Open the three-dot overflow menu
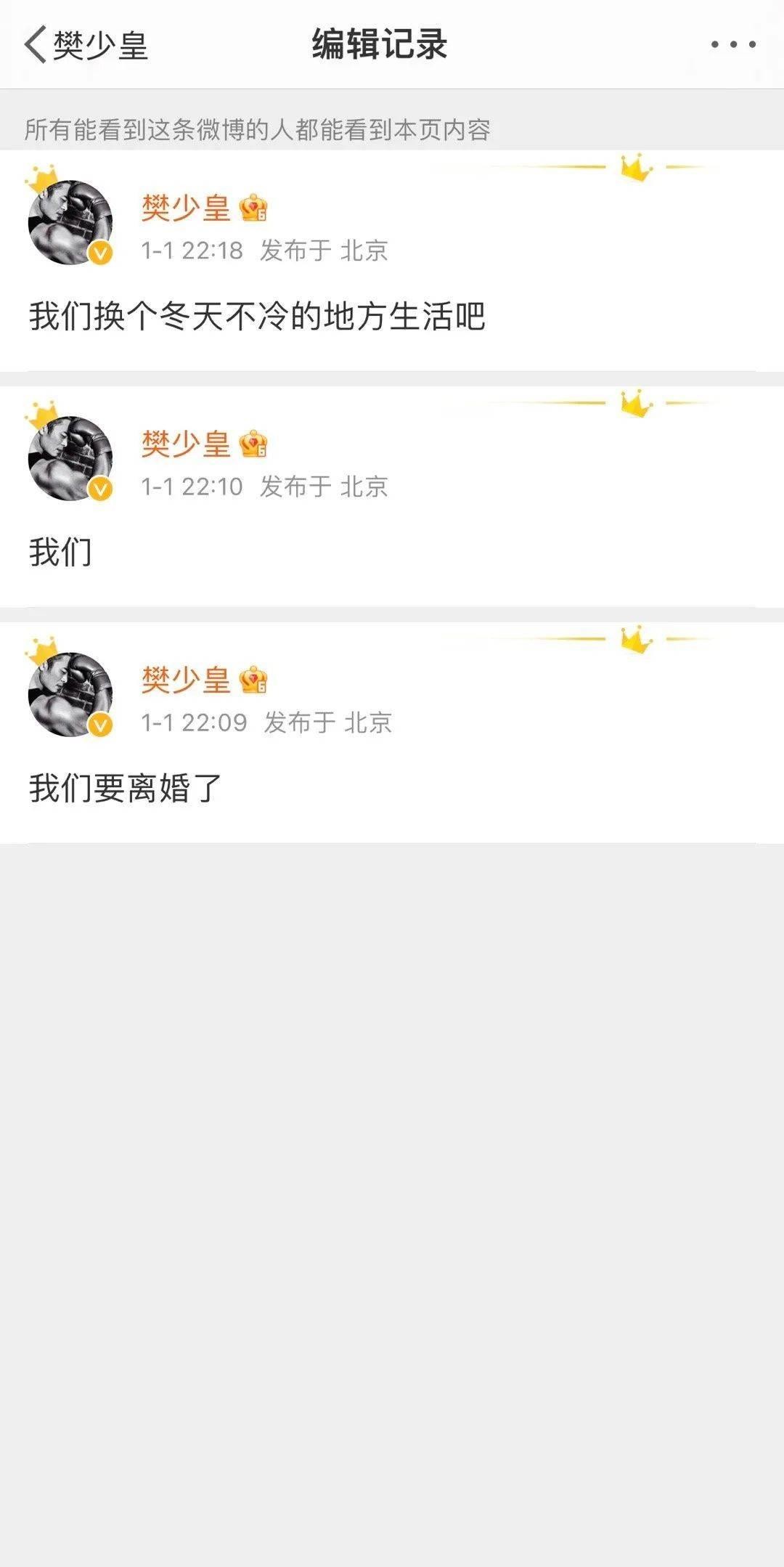The image size is (784, 1567). 733,45
